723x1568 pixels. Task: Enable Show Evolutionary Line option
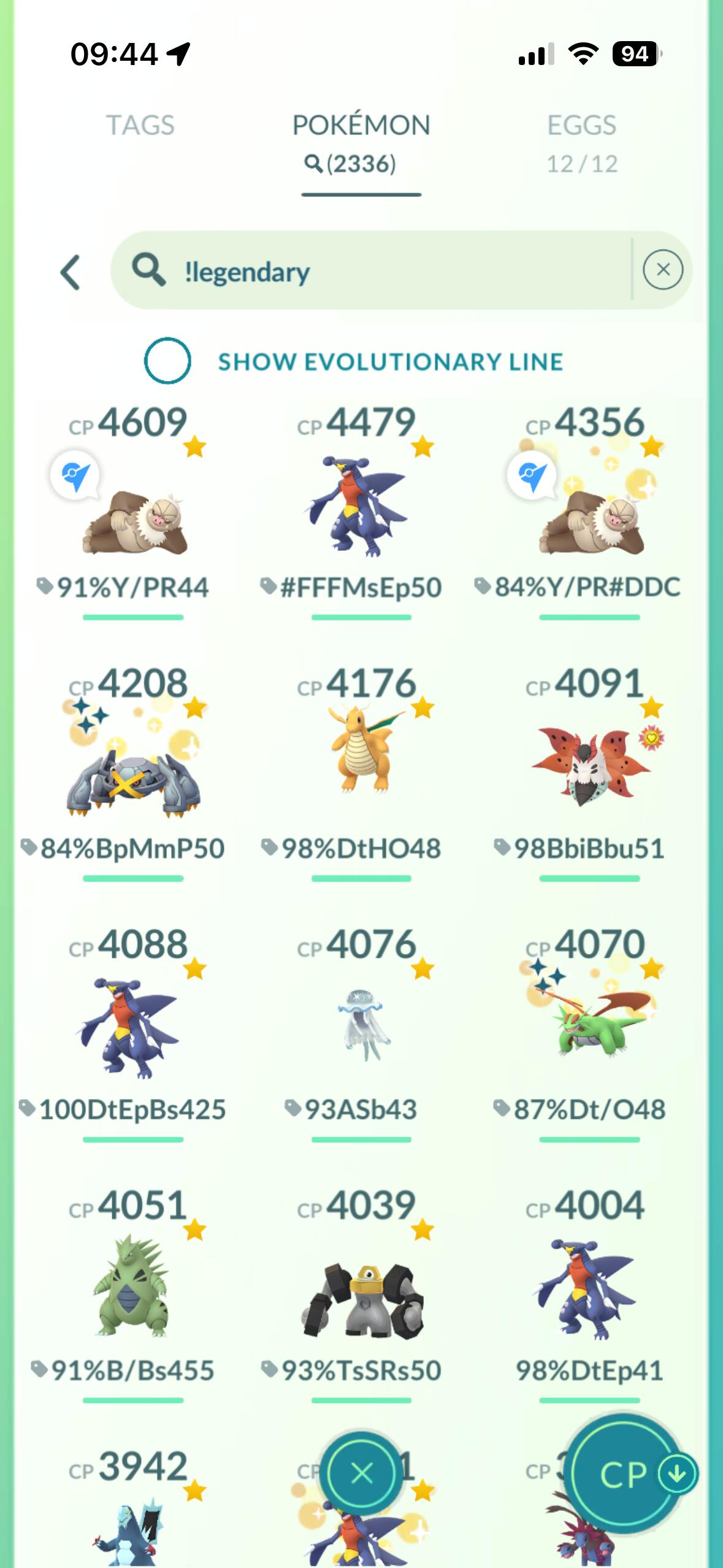click(167, 361)
